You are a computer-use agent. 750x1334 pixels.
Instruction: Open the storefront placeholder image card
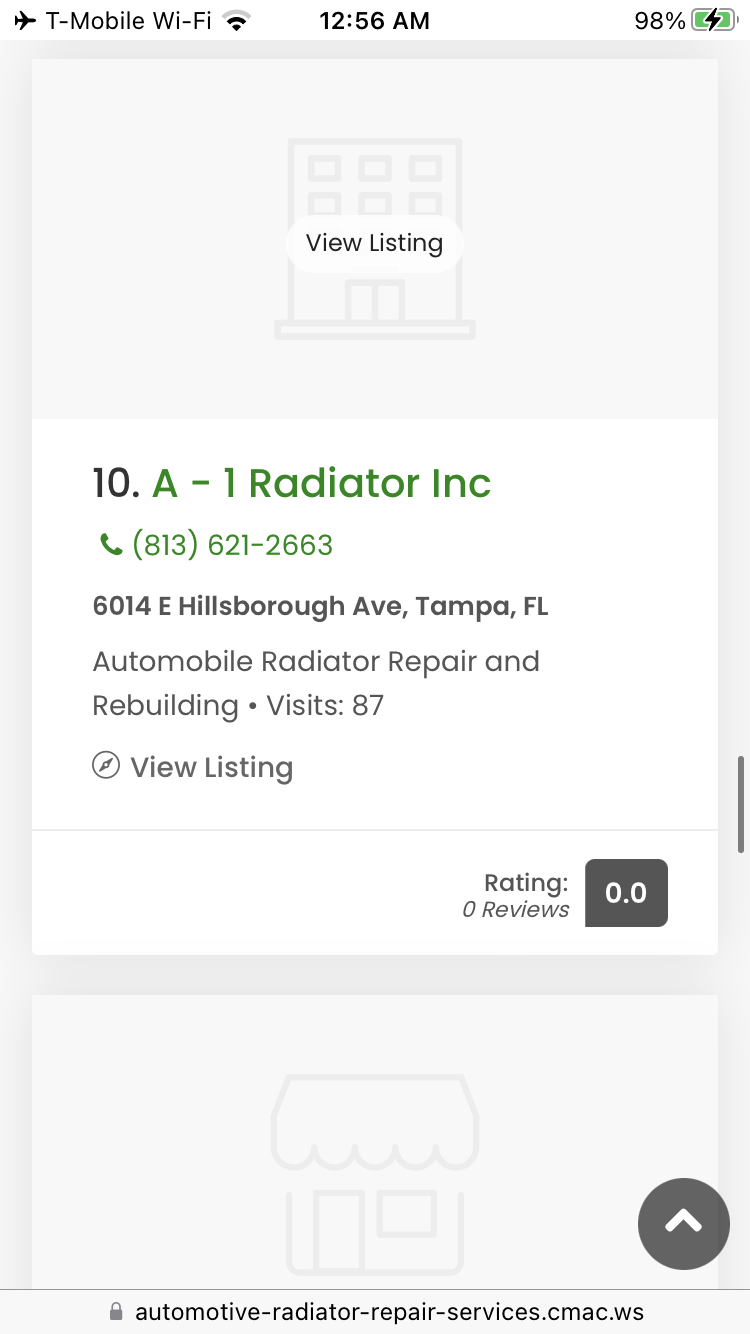click(375, 1142)
